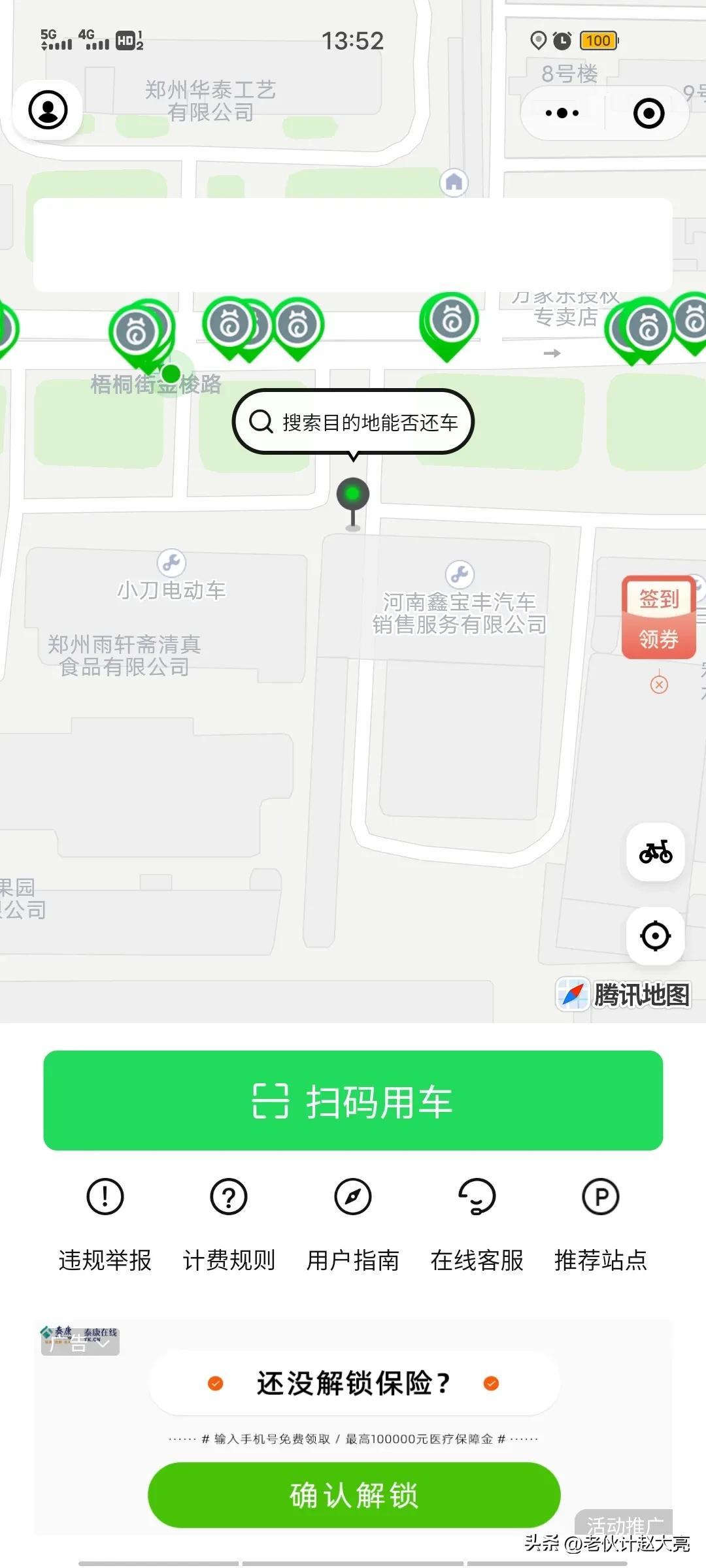Contact 在线客服 online customer service
This screenshot has width=706, height=1568.
click(477, 1197)
